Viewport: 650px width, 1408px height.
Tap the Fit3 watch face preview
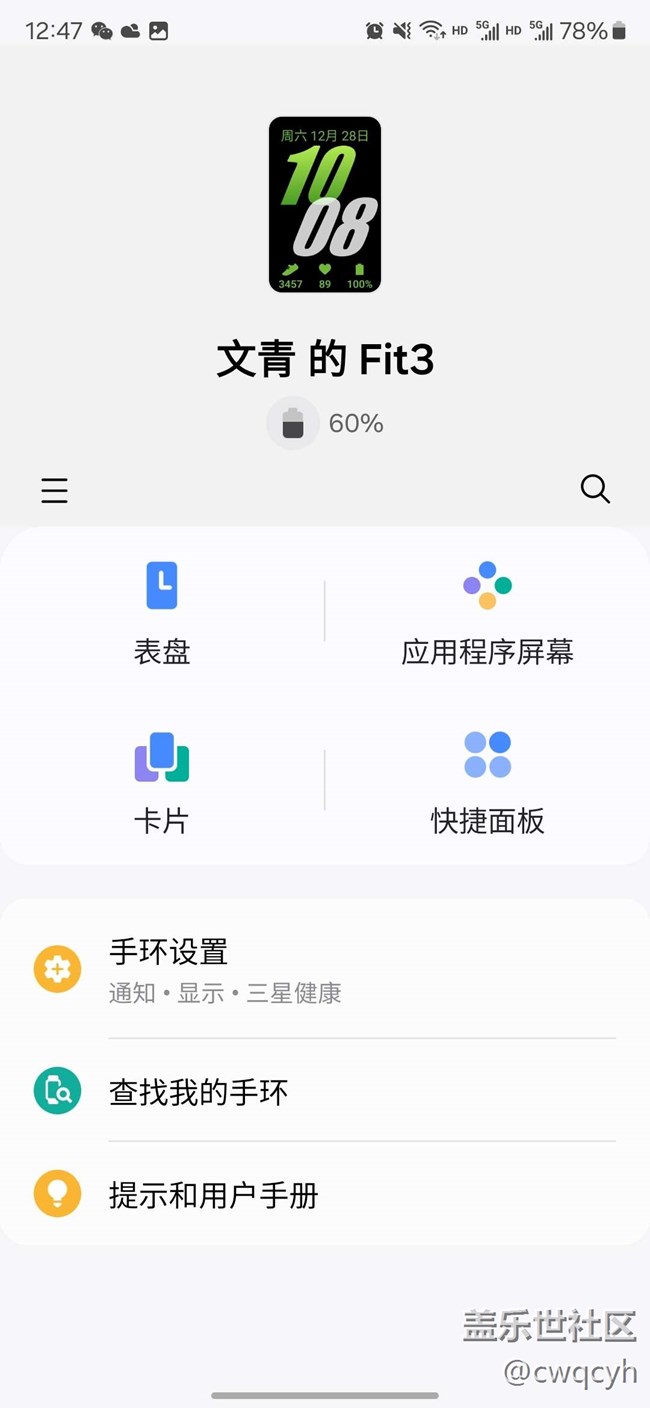click(325, 205)
